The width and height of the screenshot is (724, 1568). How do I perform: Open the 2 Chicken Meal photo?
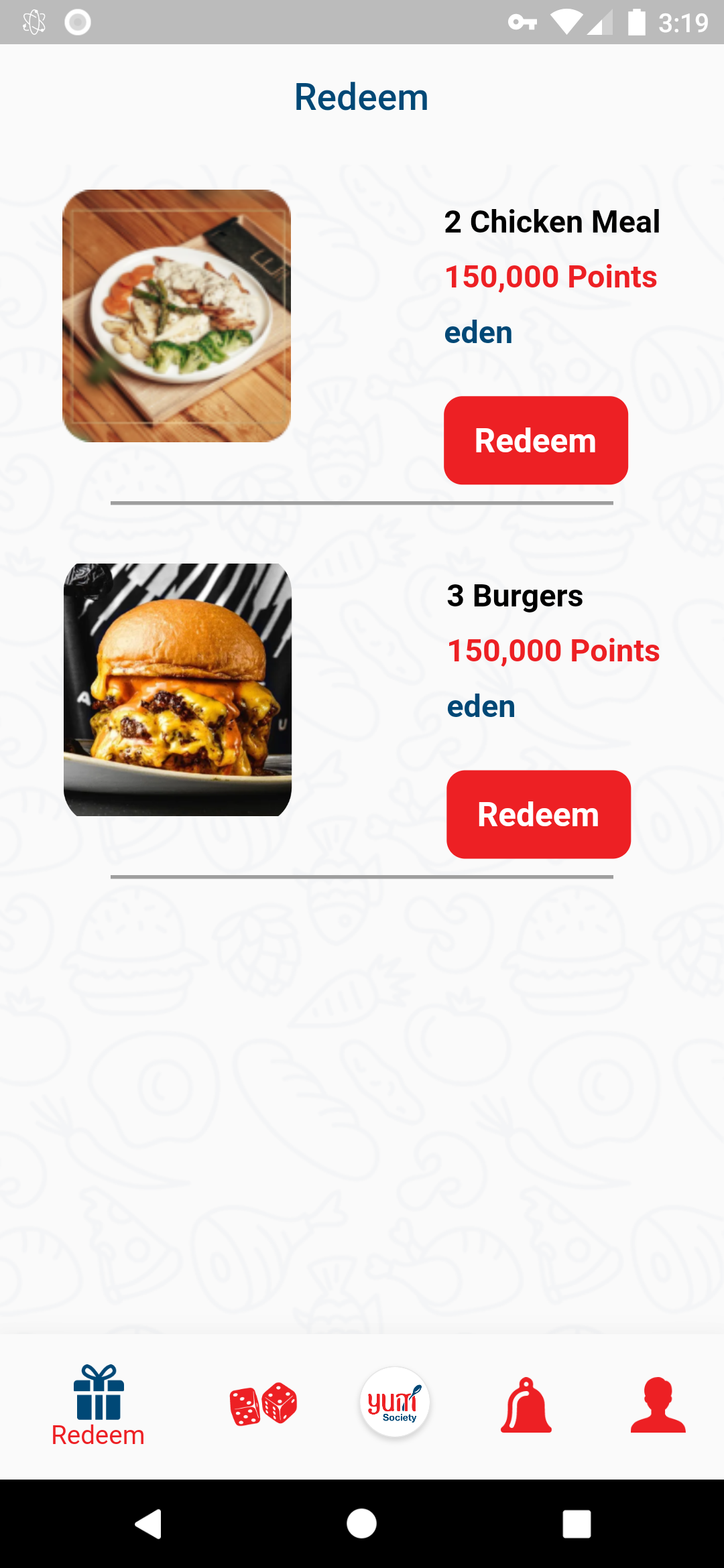click(177, 316)
